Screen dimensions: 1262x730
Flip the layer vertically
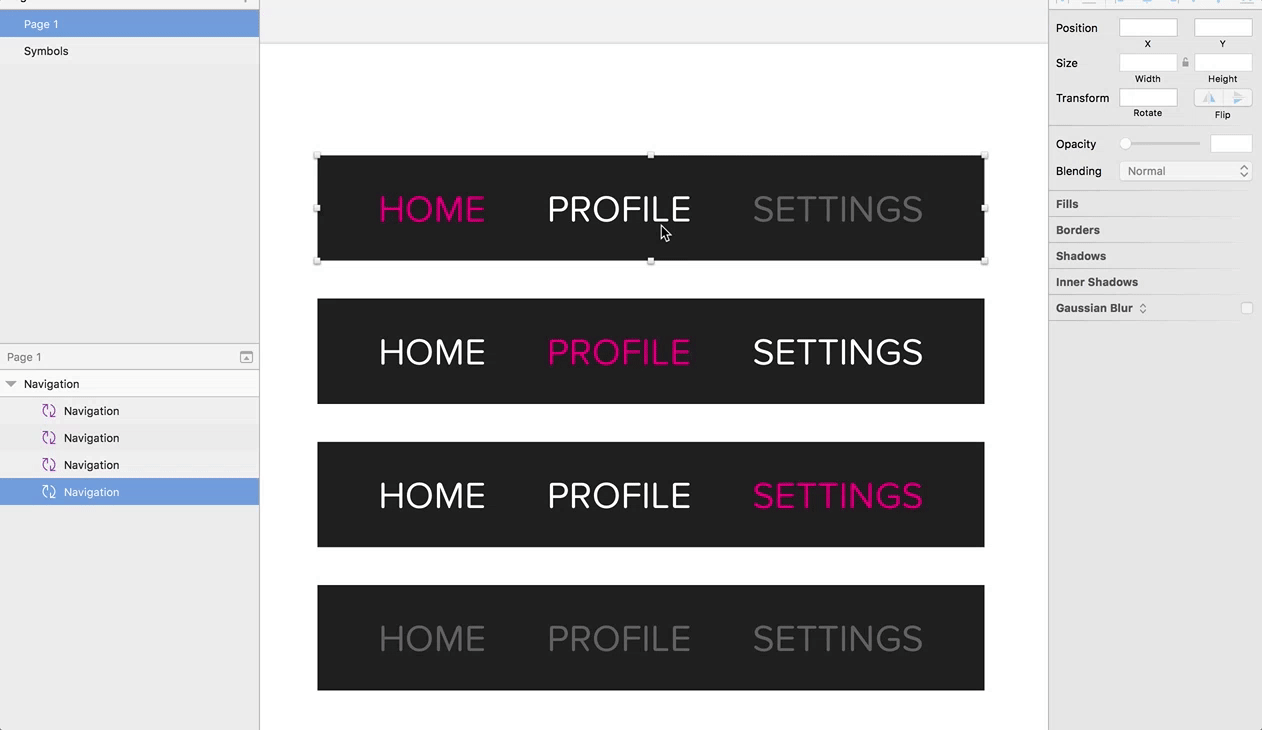tap(1237, 98)
